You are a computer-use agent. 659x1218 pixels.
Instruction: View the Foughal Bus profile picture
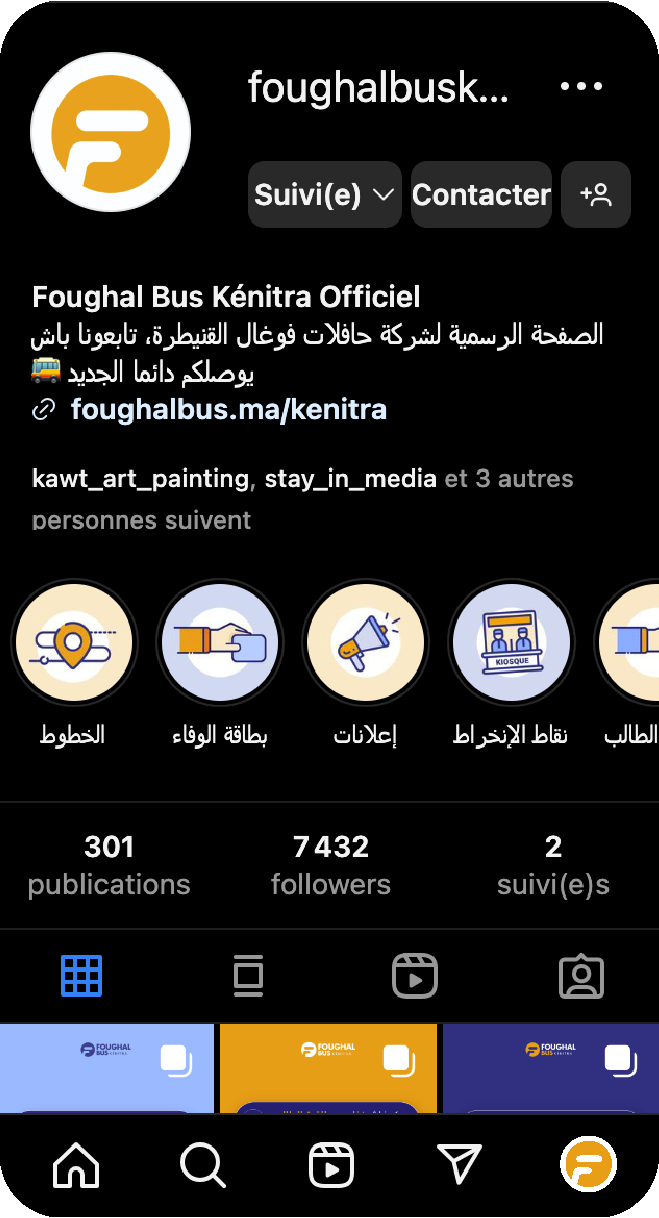[x=110, y=132]
